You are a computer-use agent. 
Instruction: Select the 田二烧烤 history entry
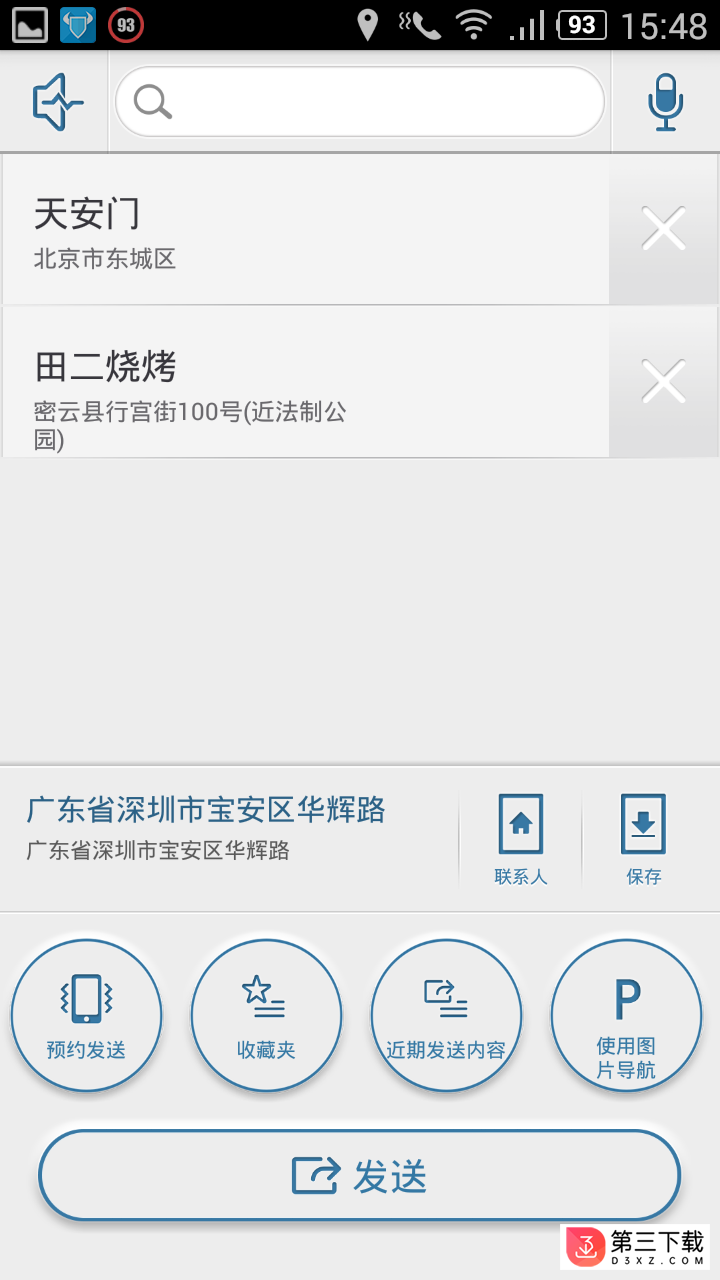[305, 383]
